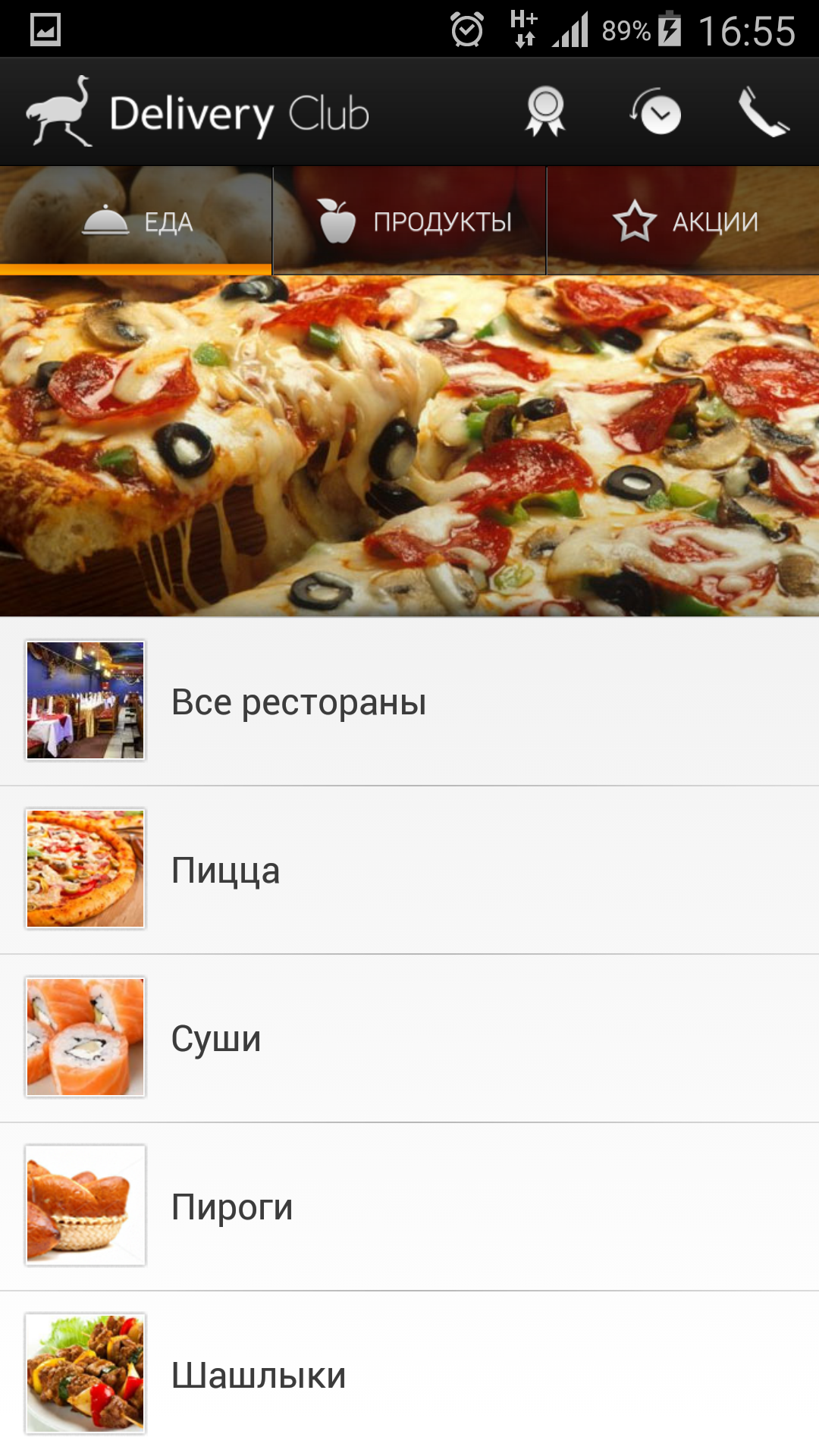This screenshot has width=819, height=1456.
Task: Choose the Пицца category
Action: pyautogui.click(x=409, y=870)
